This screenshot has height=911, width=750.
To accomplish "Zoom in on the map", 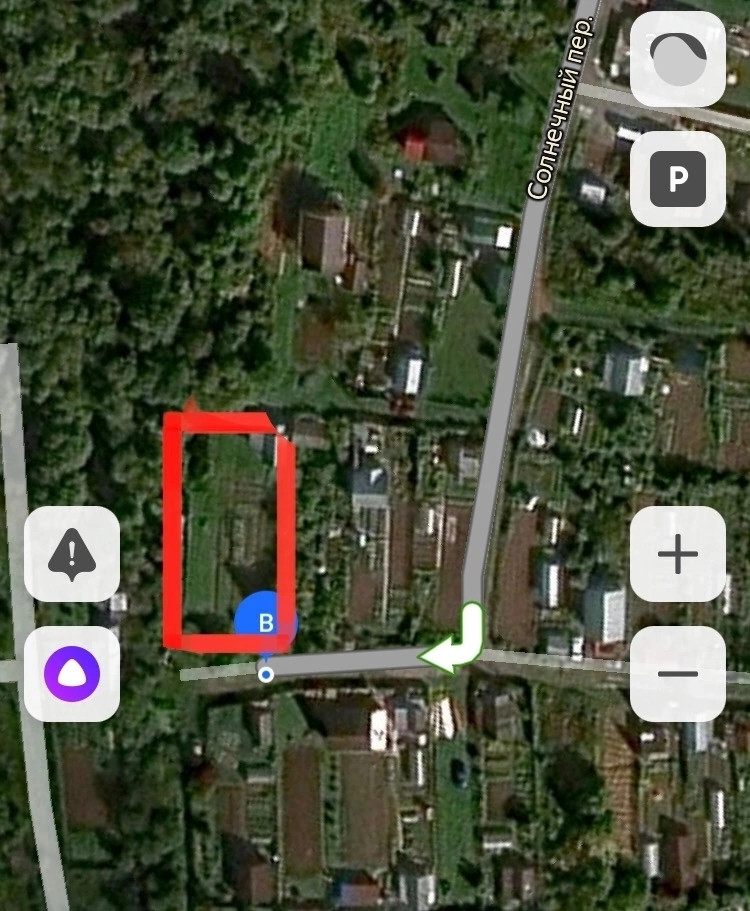I will point(677,553).
